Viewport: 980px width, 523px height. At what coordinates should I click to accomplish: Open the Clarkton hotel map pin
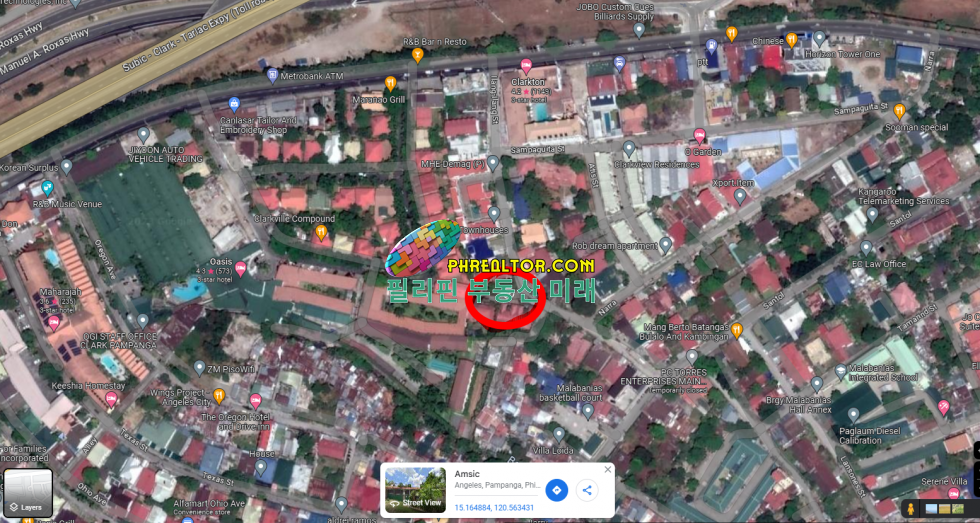pyautogui.click(x=526, y=67)
